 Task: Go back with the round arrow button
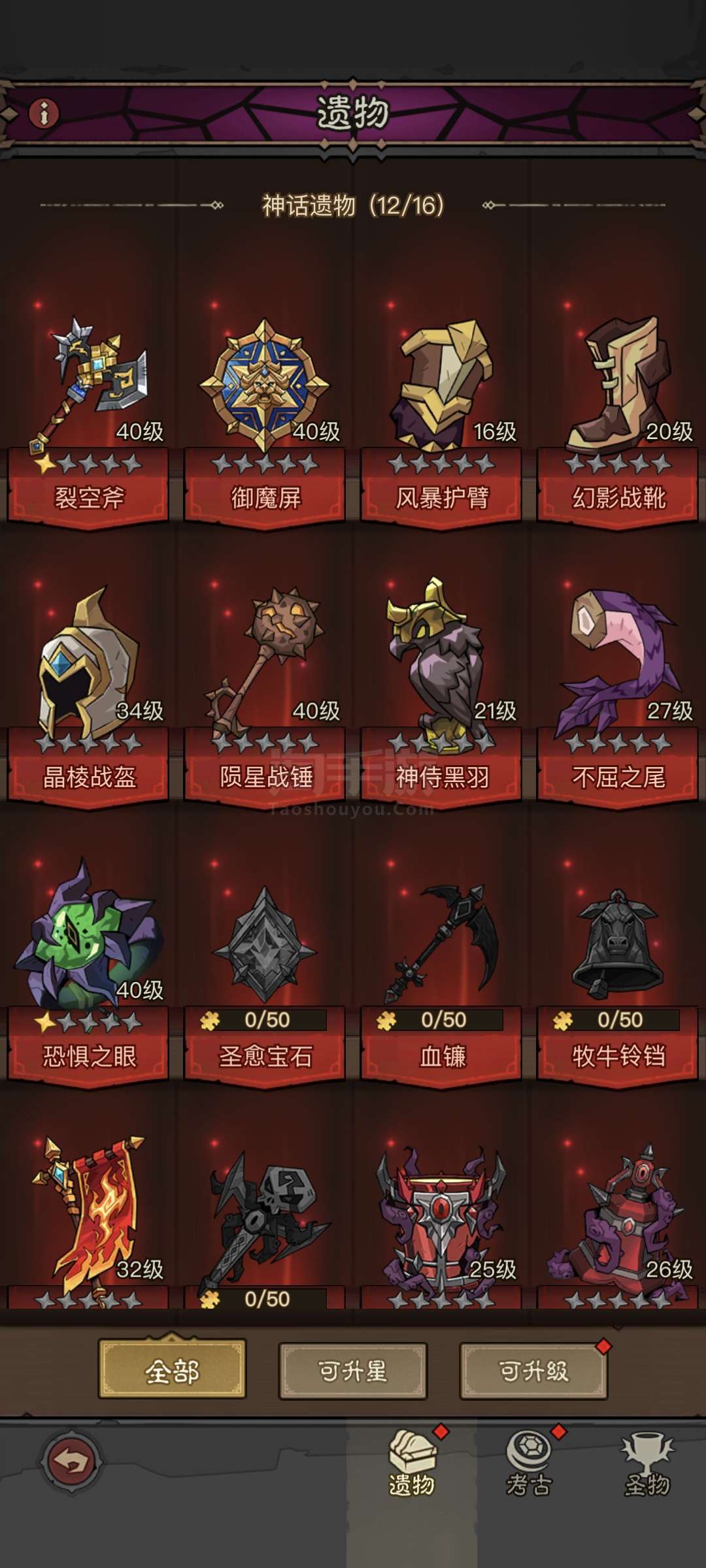point(71,1461)
